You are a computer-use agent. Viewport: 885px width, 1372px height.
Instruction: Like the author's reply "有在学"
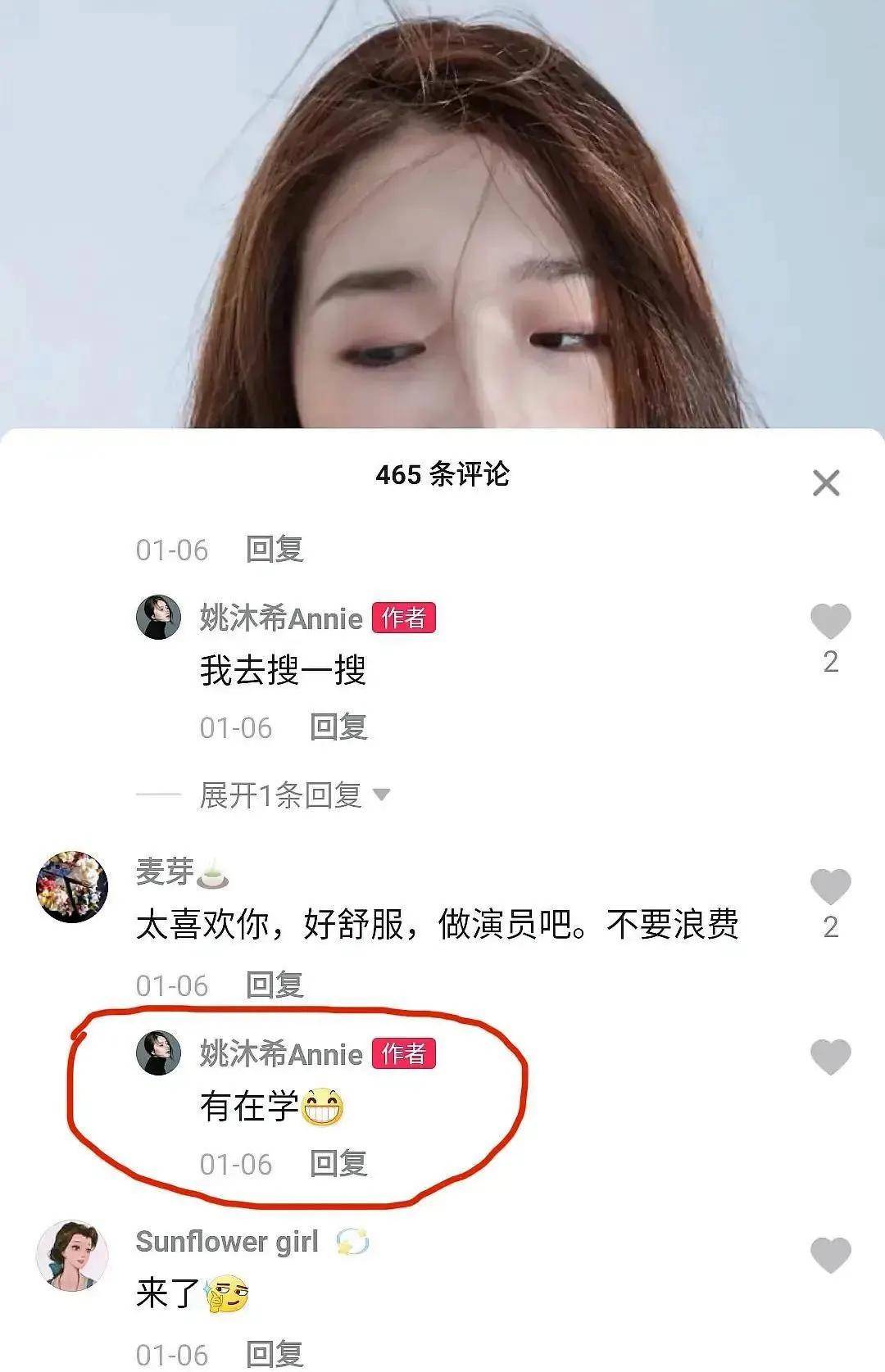pyautogui.click(x=830, y=1057)
